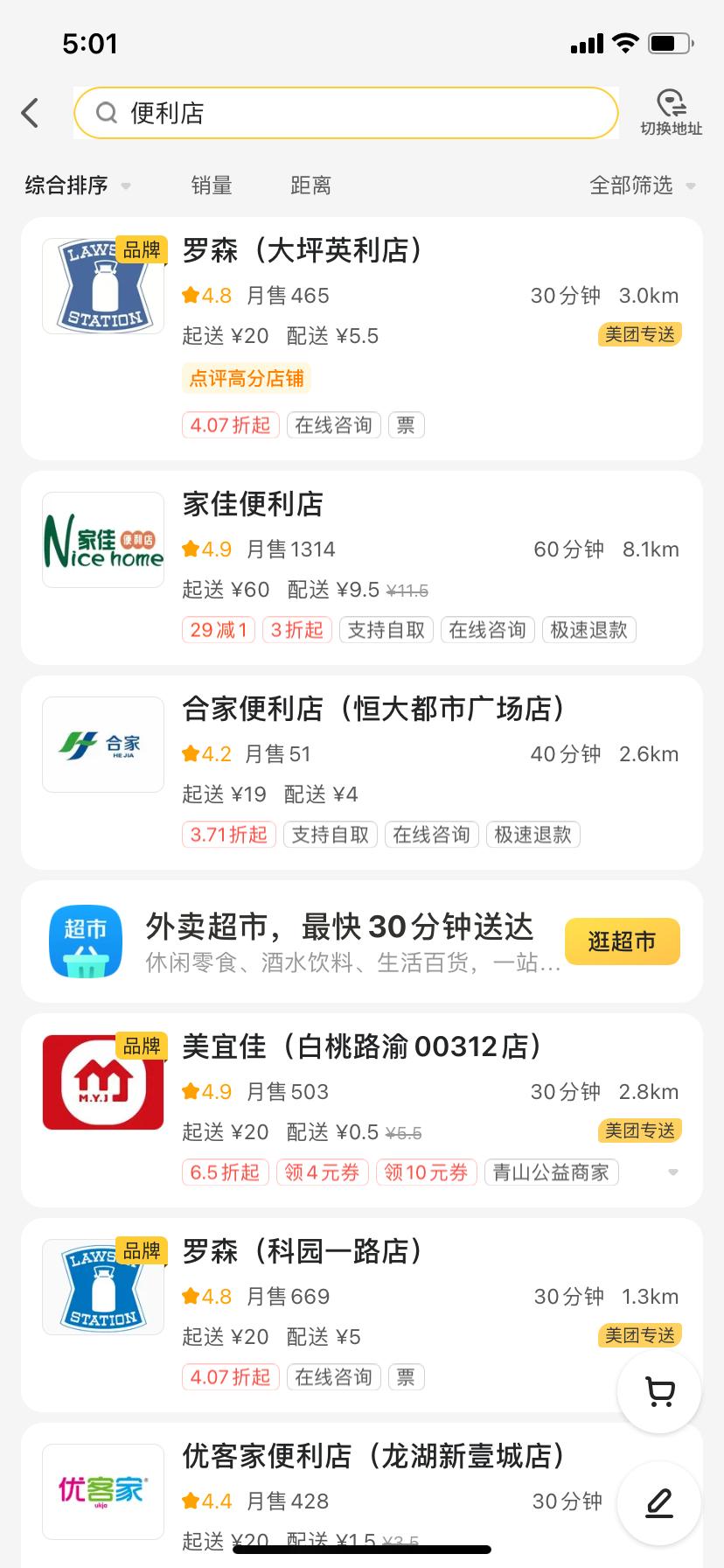Tap the back arrow to exit search

pyautogui.click(x=31, y=113)
